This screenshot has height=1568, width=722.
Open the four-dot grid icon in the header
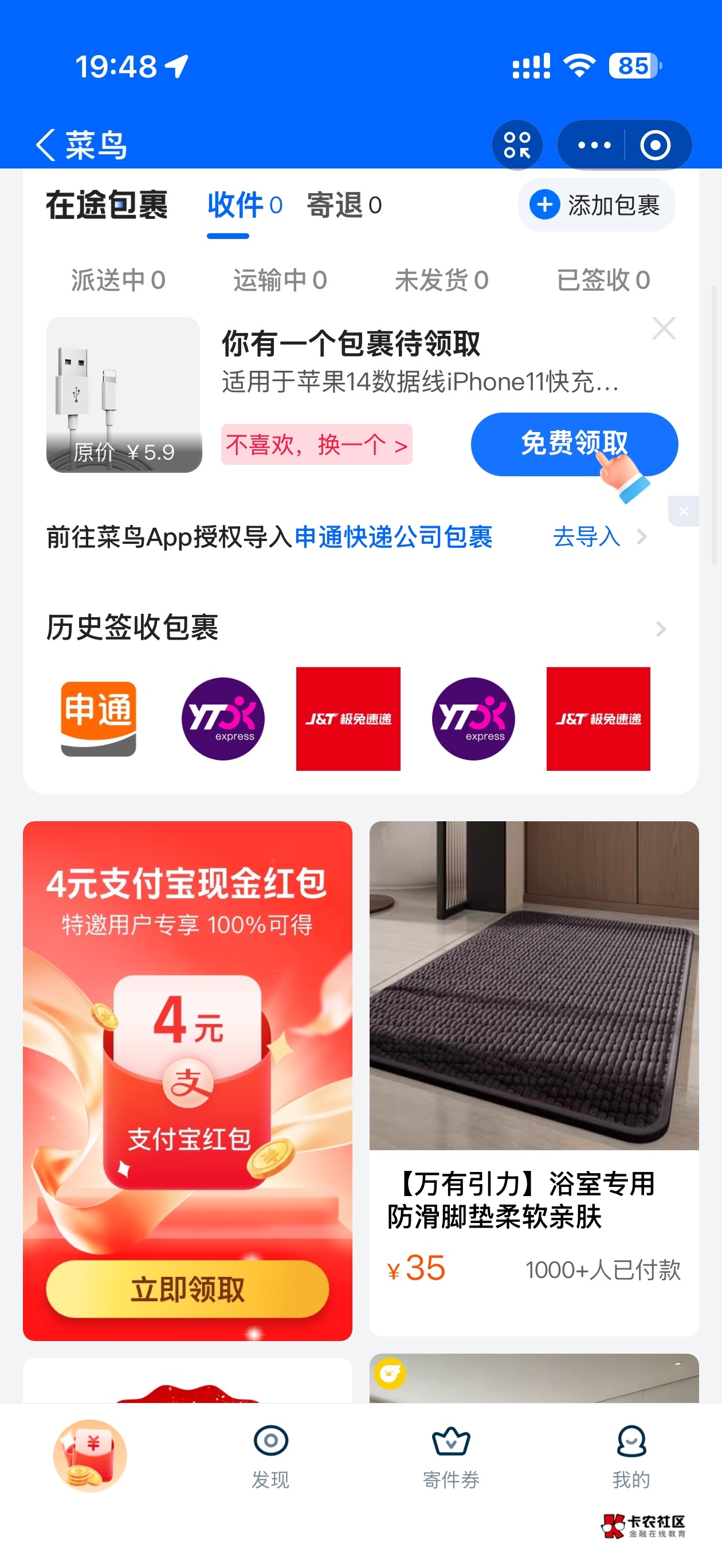[x=517, y=145]
